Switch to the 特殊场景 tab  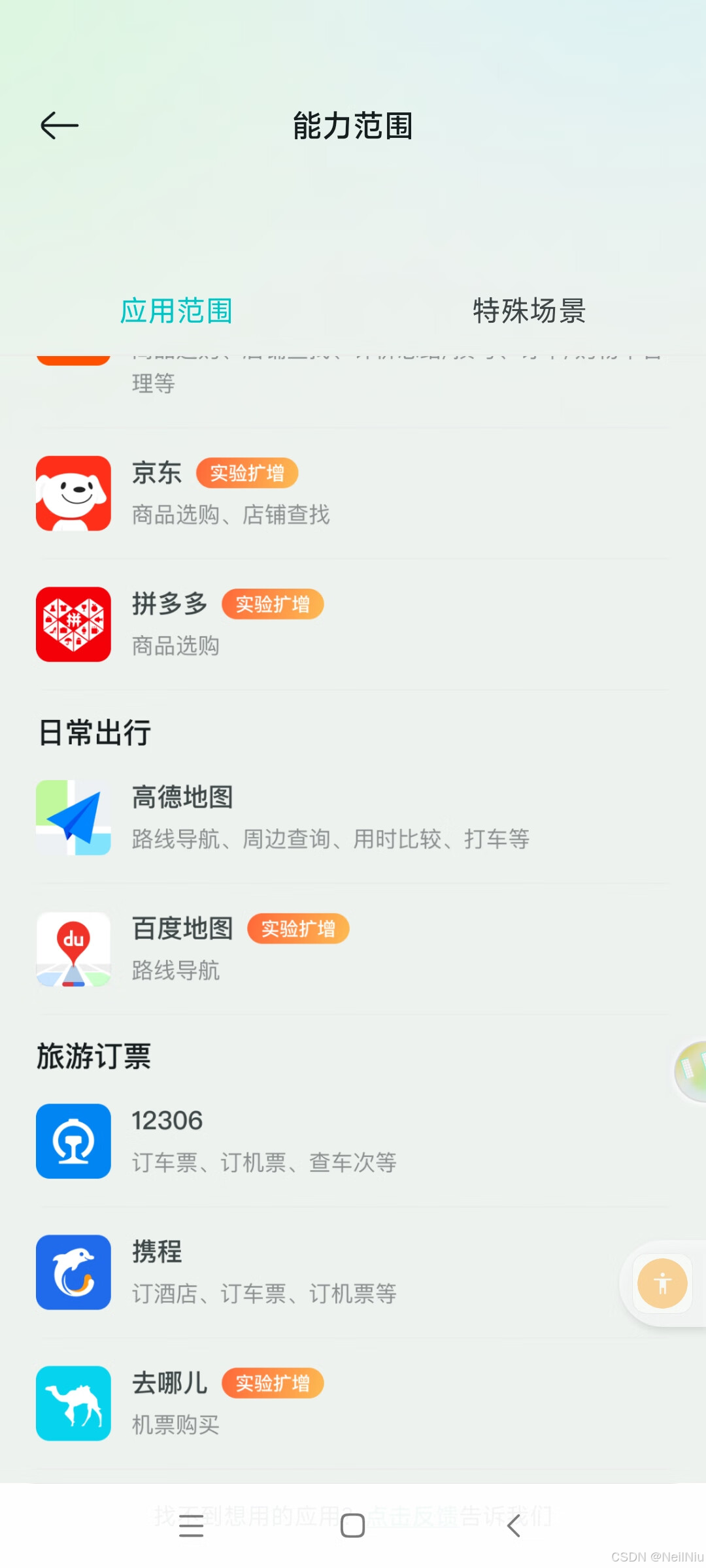[529, 311]
